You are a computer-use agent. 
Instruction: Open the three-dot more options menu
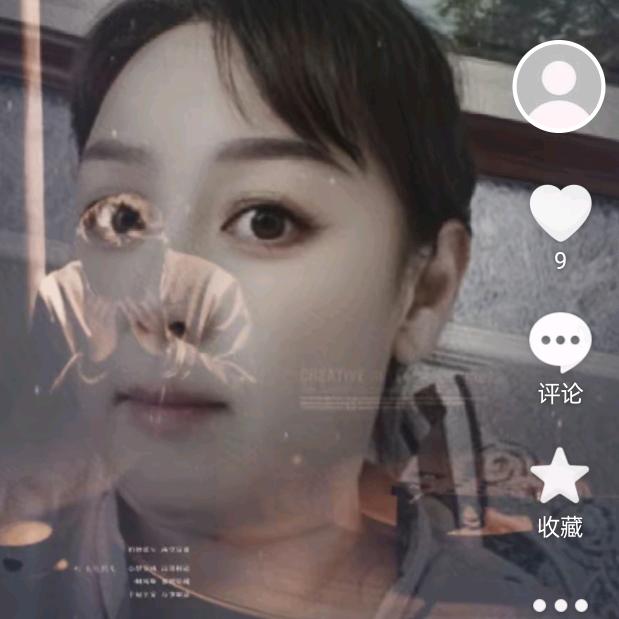pos(560,605)
